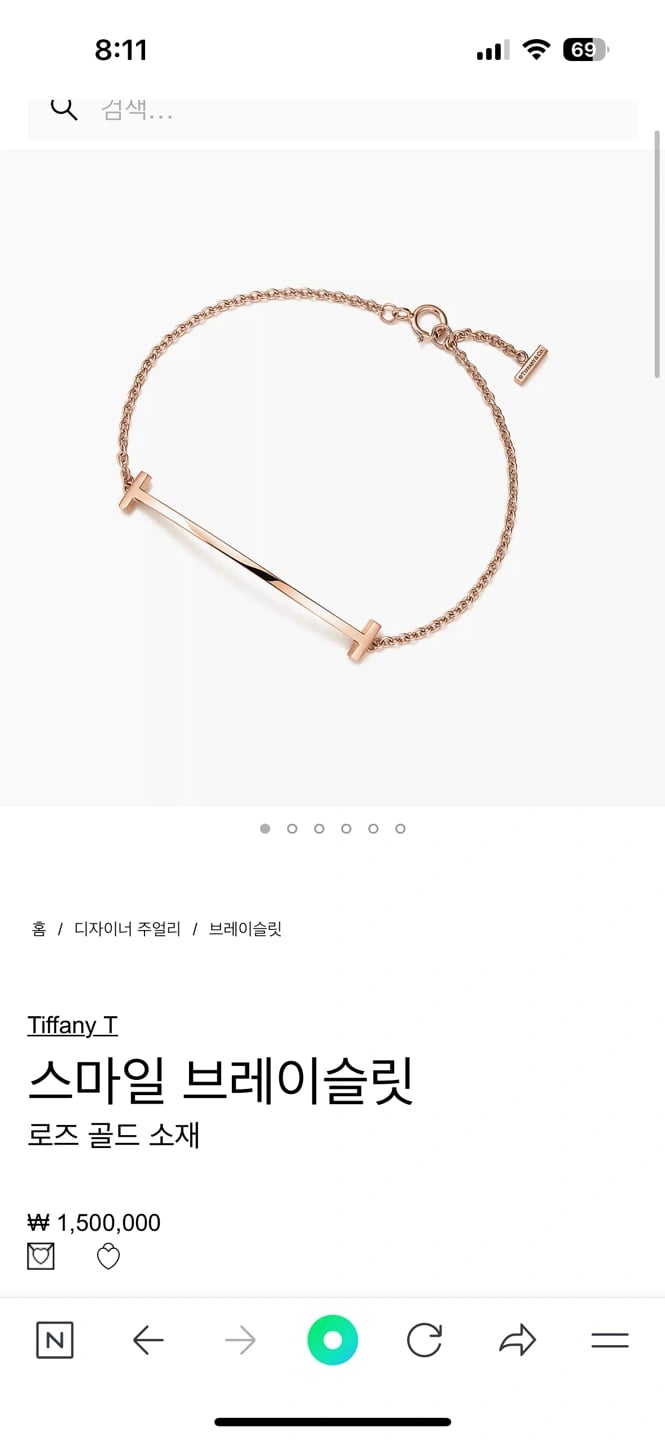Open the Naver N home button
Viewport: 665px width, 1440px height.
click(54, 1340)
